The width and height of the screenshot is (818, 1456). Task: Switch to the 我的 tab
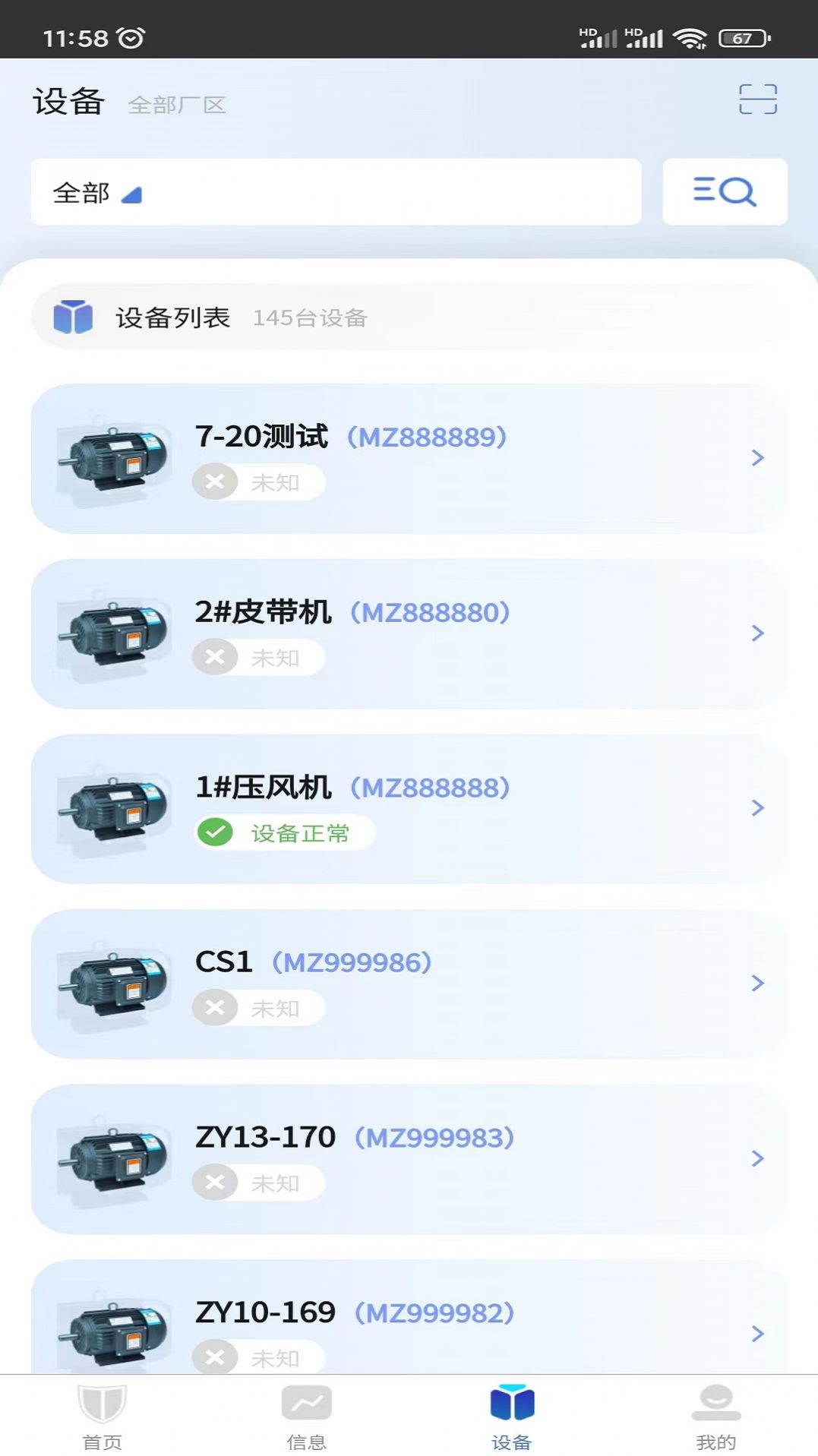tap(716, 1416)
